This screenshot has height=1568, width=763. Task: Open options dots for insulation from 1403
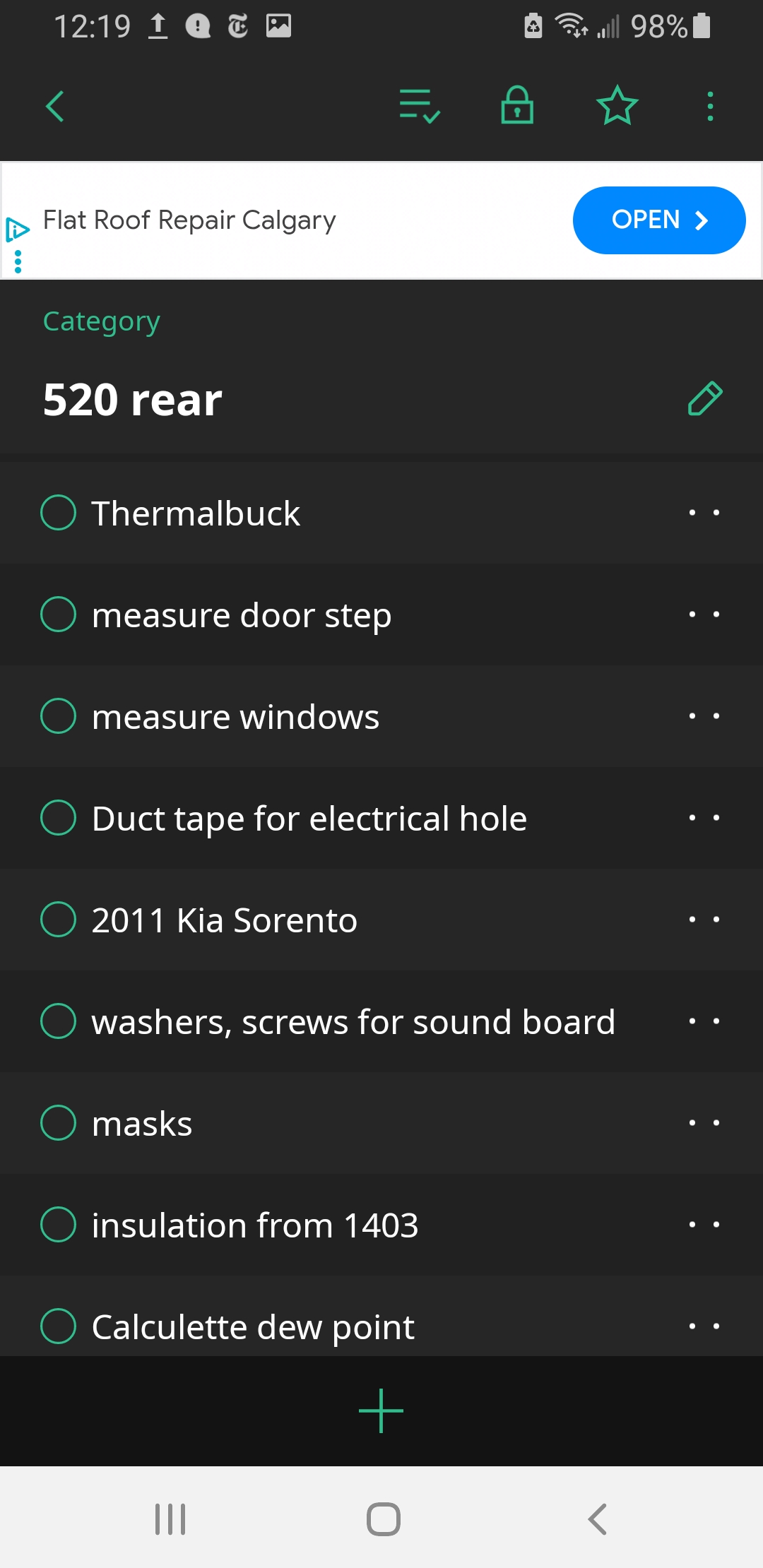(704, 1225)
